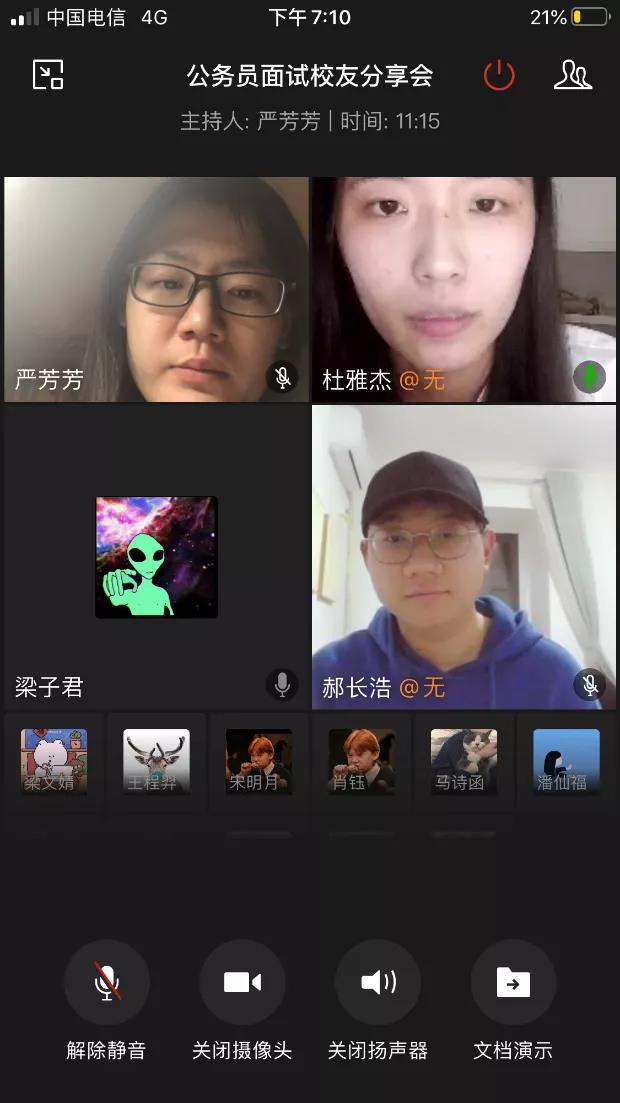Tap participant thumbnail 潘仙福
The width and height of the screenshot is (620, 1103).
566,762
